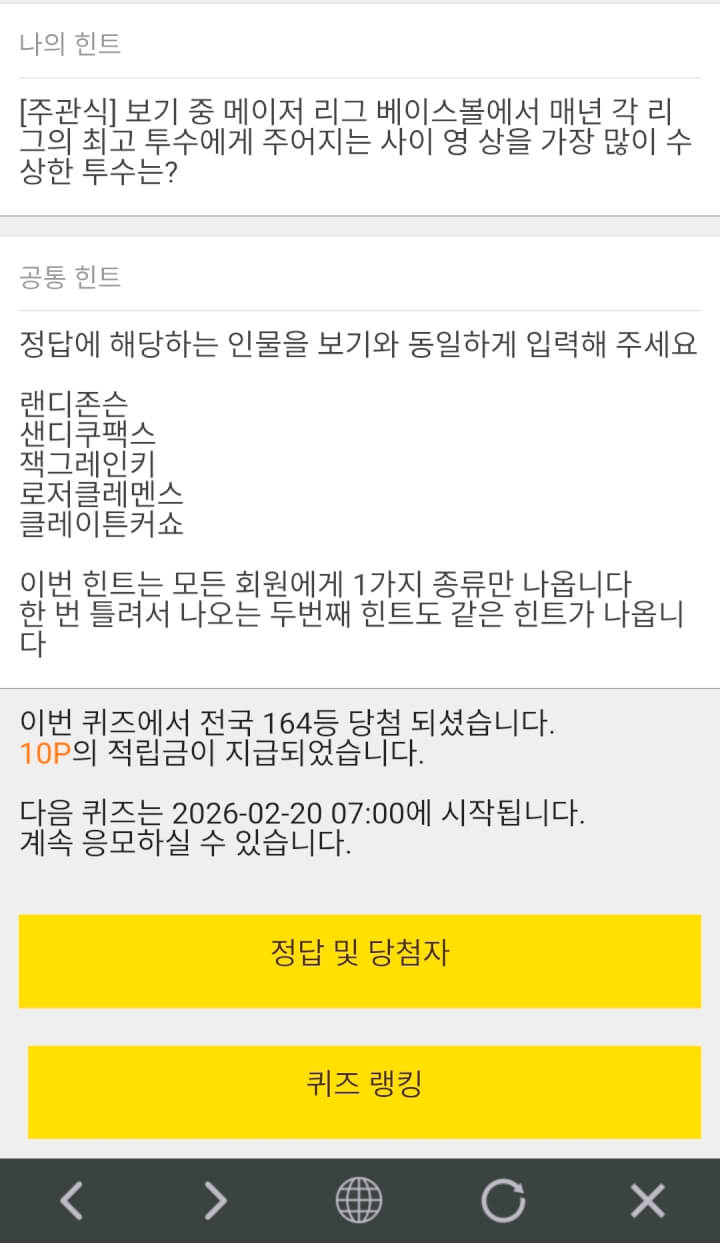
Task: Open page in external browser globe
Action: 359,1200
